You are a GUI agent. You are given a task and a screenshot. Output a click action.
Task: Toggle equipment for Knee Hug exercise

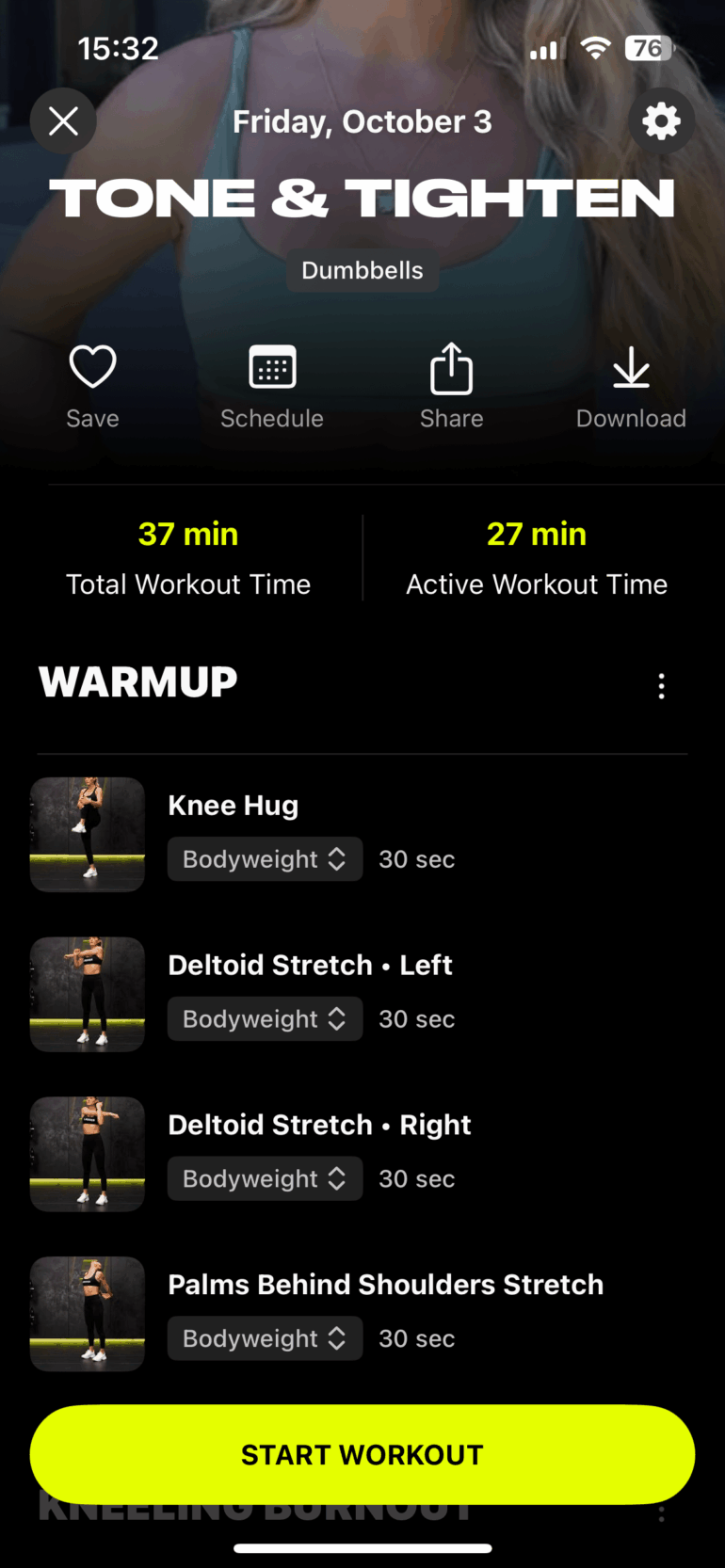tap(265, 858)
